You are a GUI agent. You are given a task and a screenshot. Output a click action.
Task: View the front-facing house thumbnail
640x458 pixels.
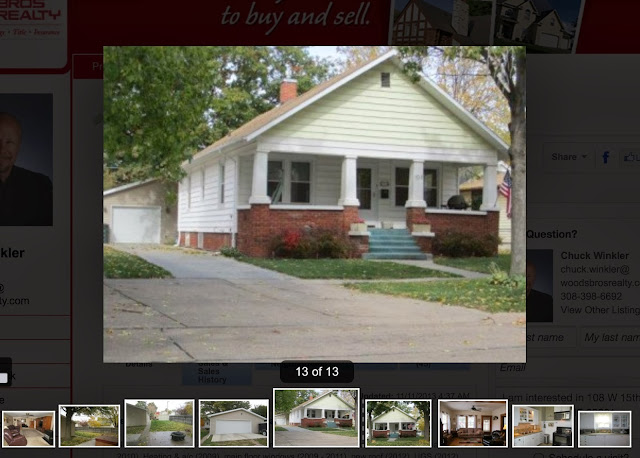(x=398, y=422)
